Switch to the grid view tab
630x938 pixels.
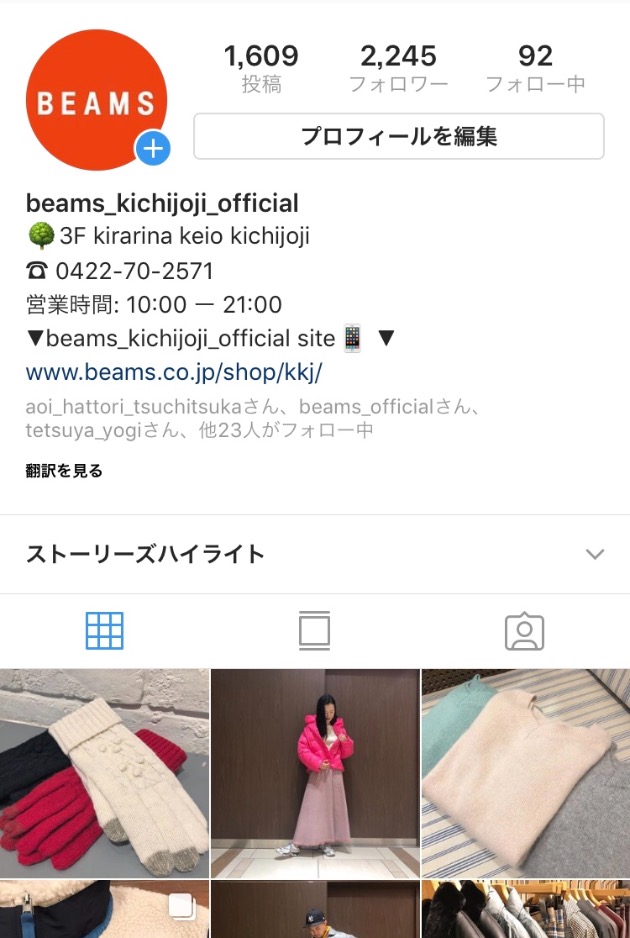105,631
